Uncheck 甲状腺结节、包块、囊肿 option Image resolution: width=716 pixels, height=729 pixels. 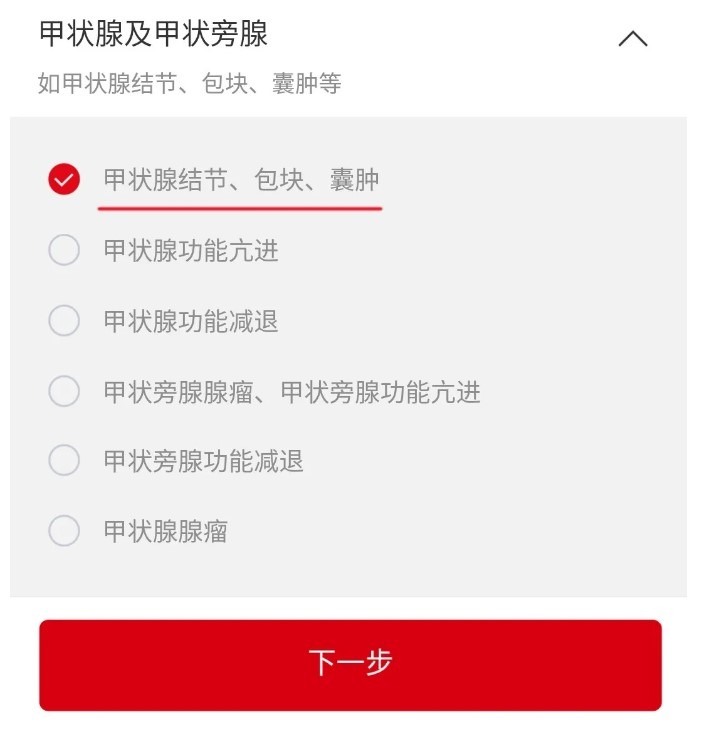click(64, 180)
